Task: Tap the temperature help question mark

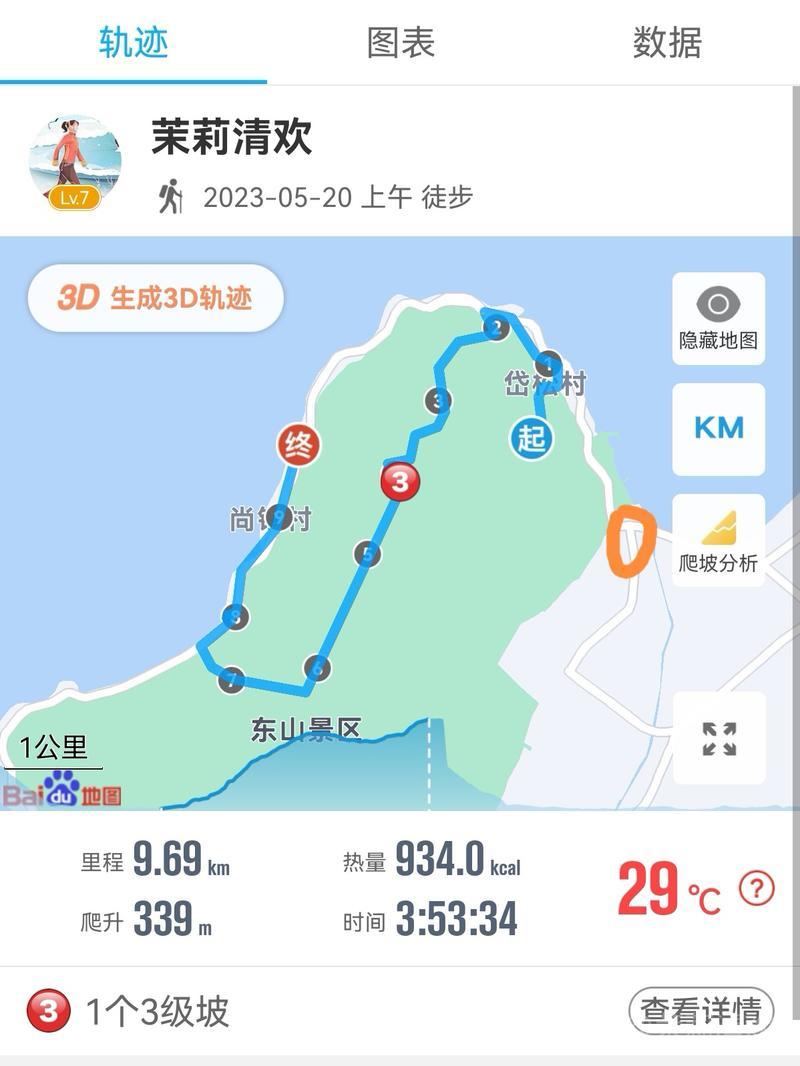Action: point(757,887)
